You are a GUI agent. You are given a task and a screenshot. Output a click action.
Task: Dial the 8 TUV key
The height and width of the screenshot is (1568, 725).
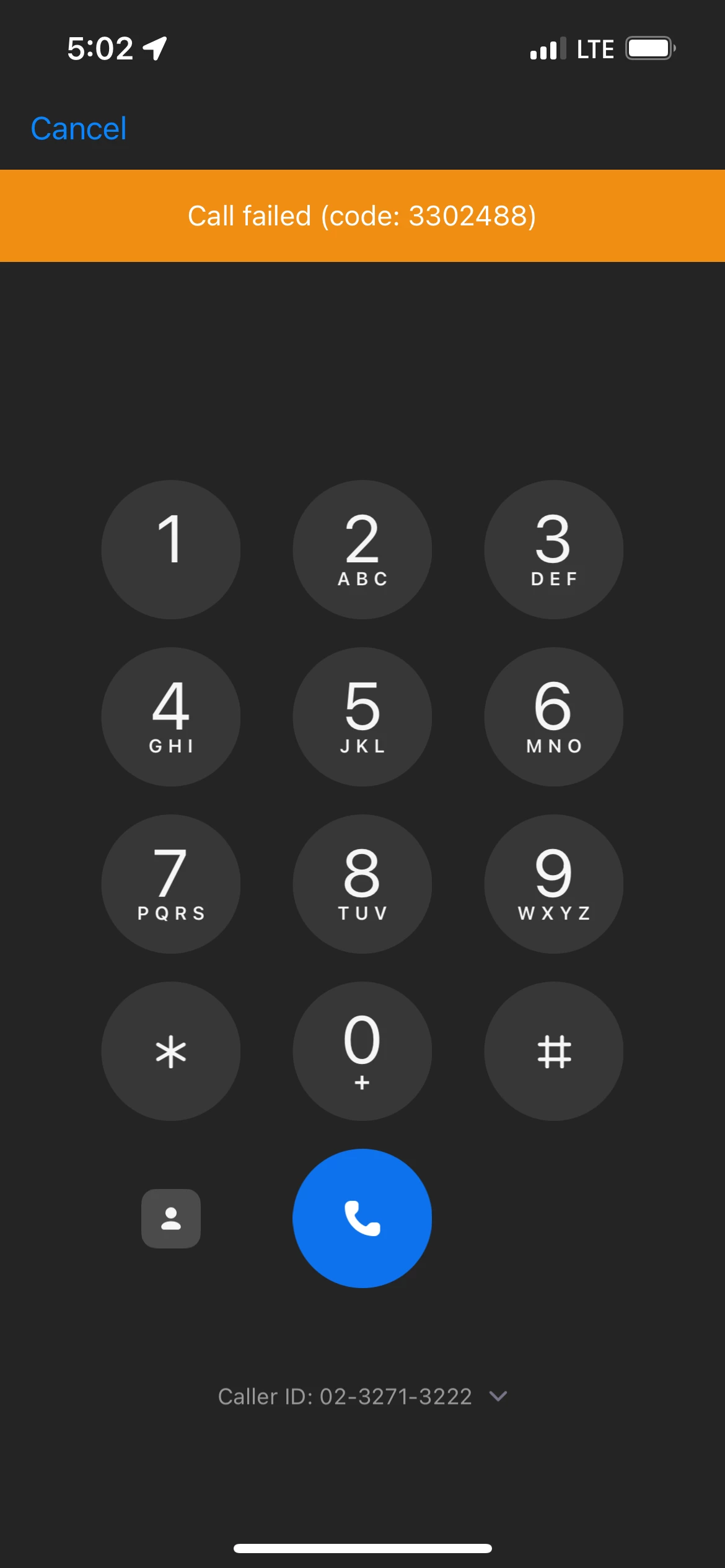coord(362,884)
